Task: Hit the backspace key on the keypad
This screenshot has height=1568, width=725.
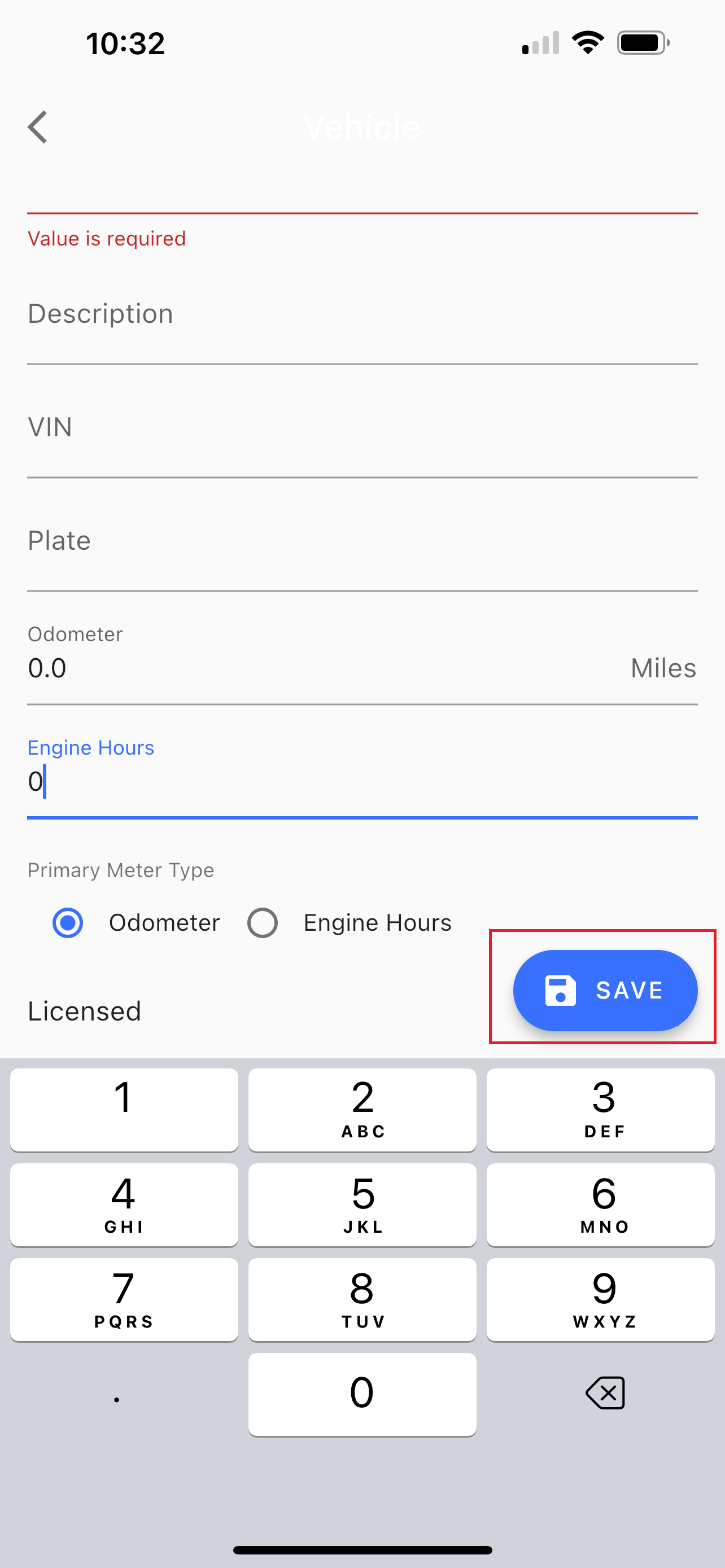Action: click(x=605, y=1393)
